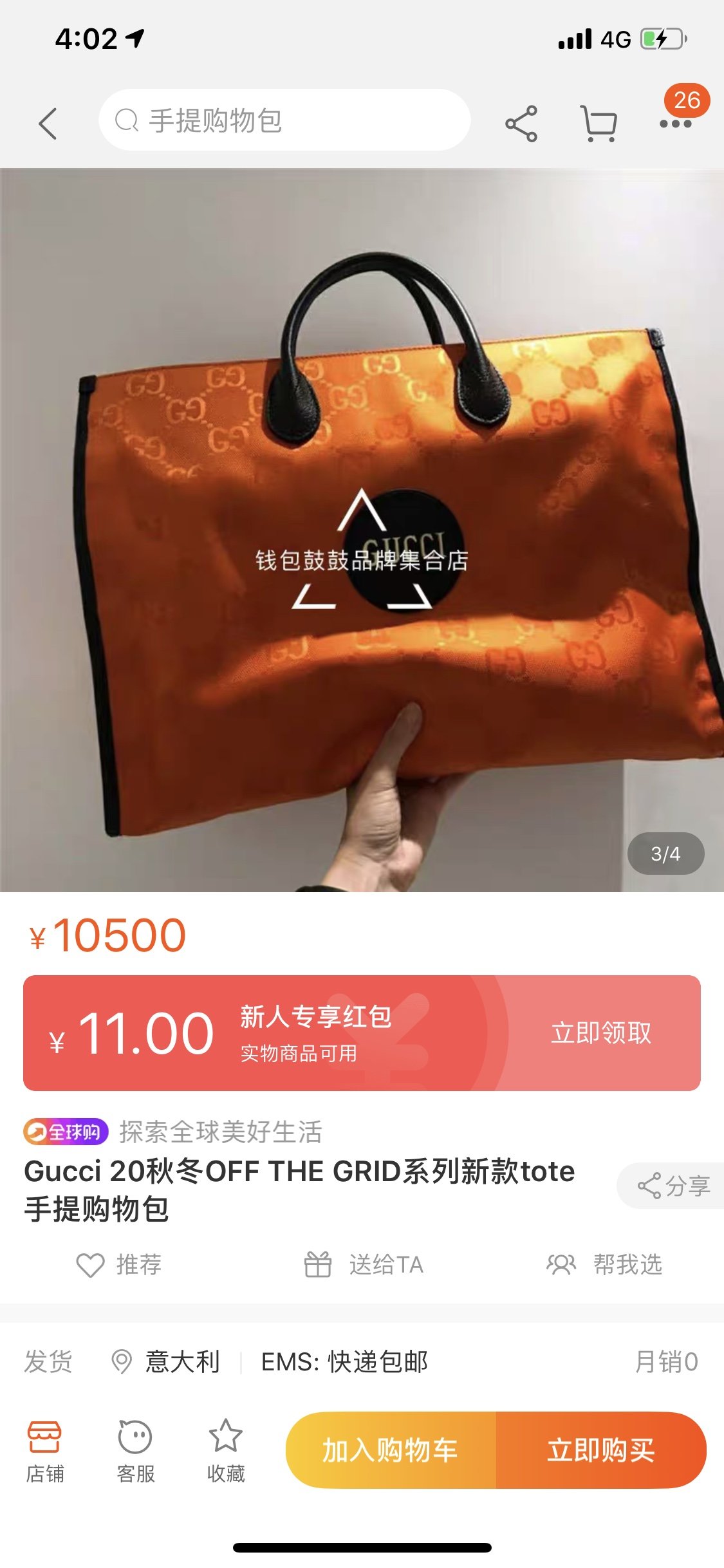Claim the ¥11.00 coupon with 立即领取
Image resolution: width=724 pixels, height=1568 pixels.
[601, 1032]
